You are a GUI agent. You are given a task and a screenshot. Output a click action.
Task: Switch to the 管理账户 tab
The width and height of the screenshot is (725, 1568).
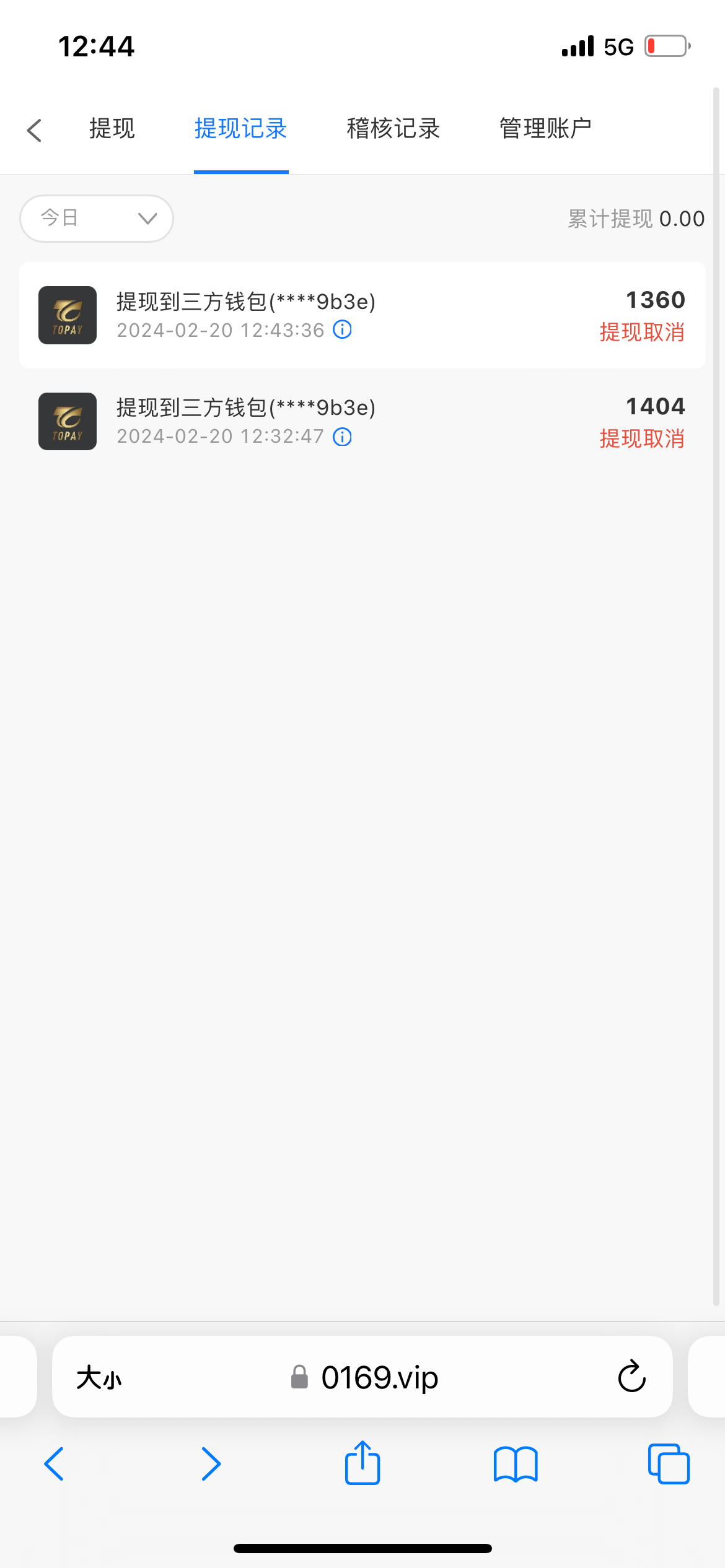click(545, 129)
